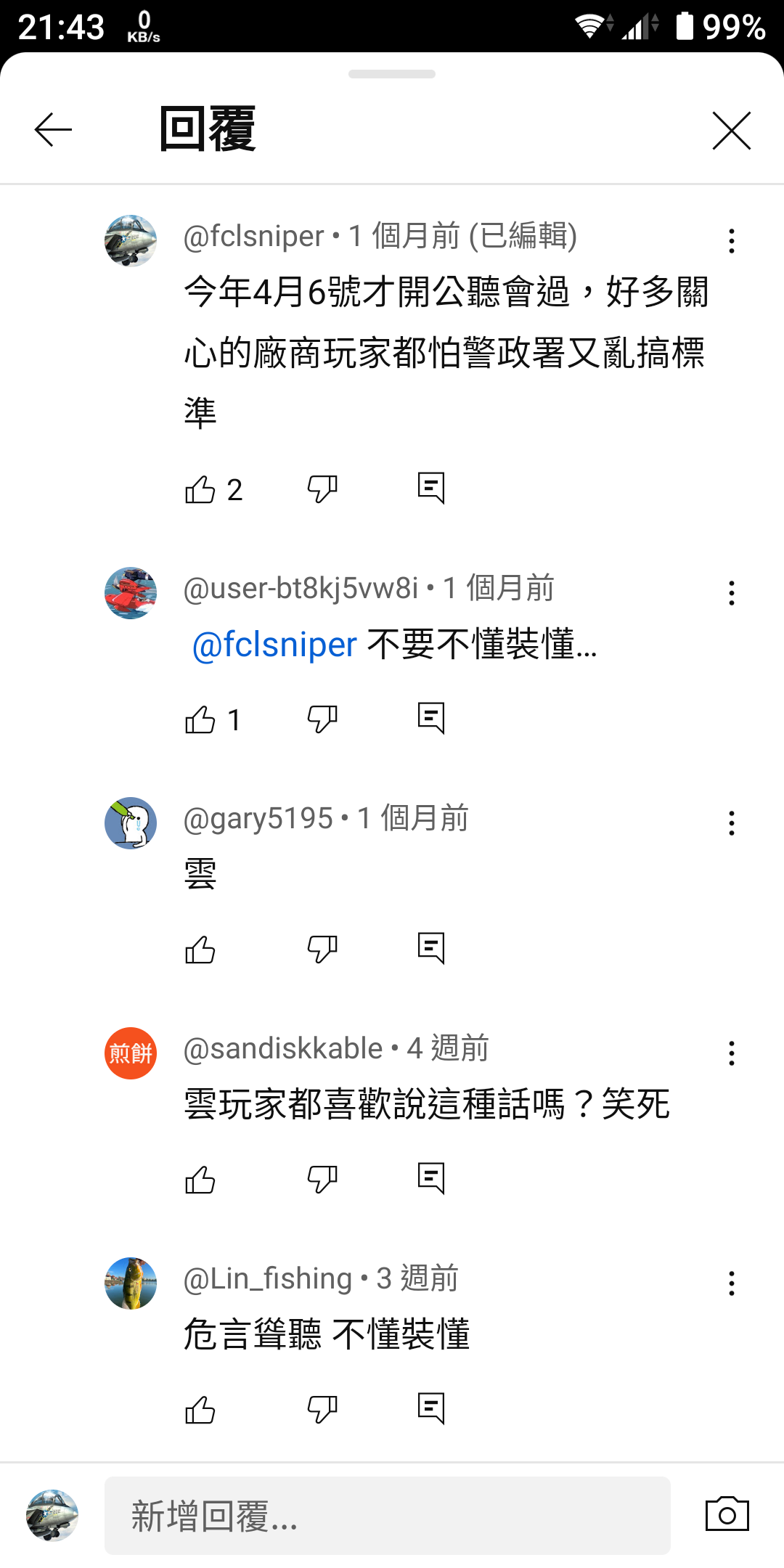Image resolution: width=784 pixels, height=1568 pixels.
Task: Dislike @gary5195's reply
Action: 322,950
